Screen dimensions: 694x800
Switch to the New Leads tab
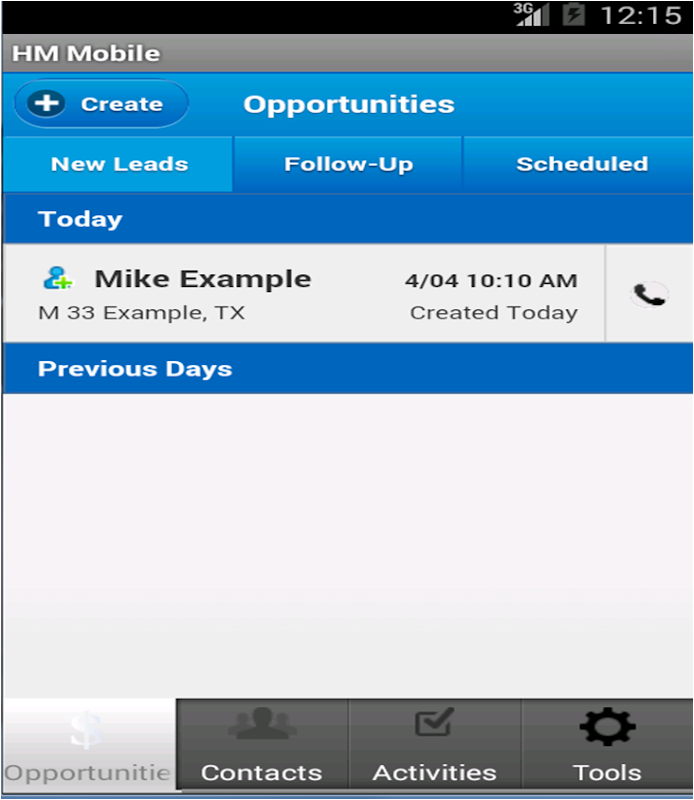point(119,164)
